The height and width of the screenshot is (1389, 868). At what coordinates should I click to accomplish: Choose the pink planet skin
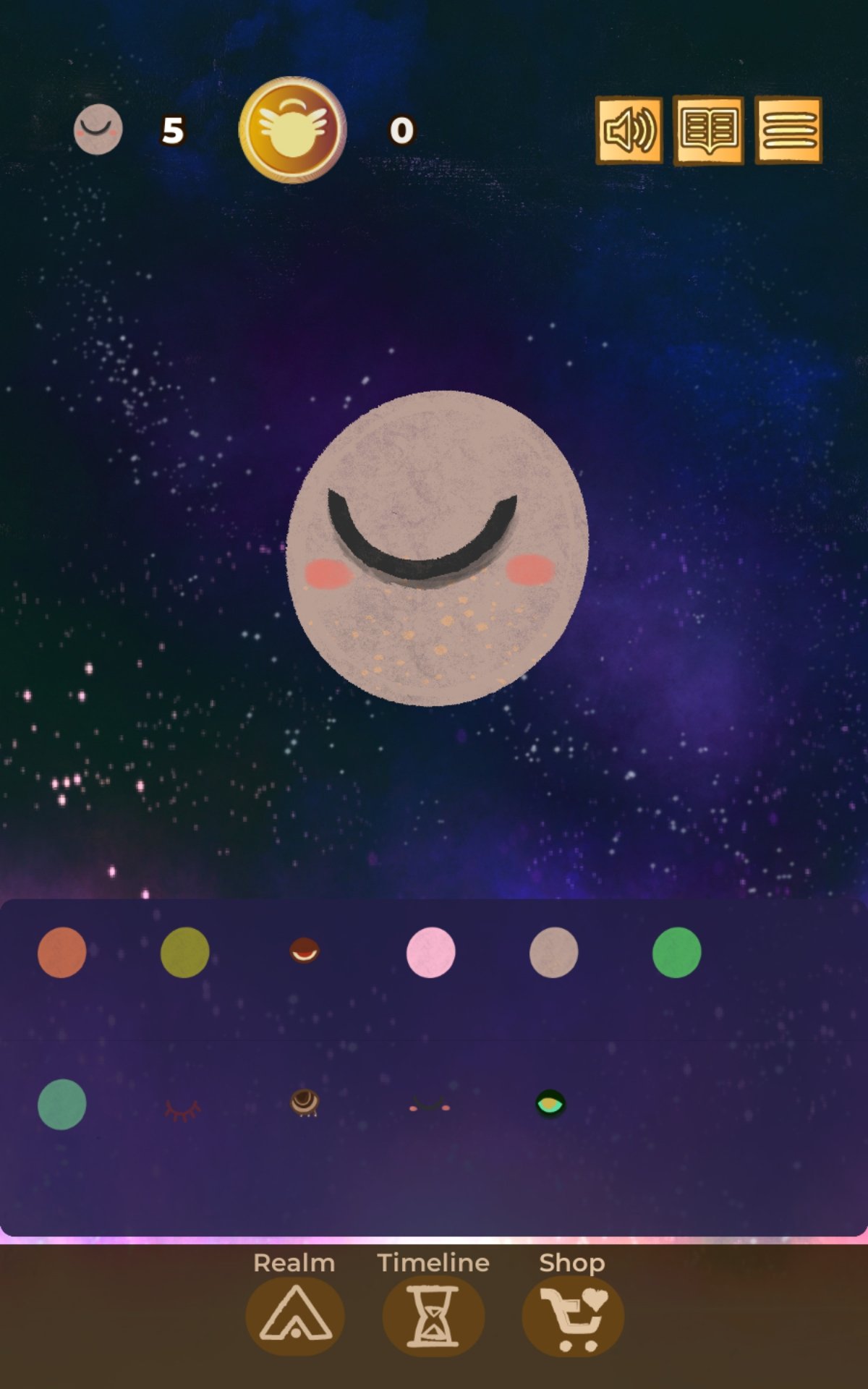431,952
